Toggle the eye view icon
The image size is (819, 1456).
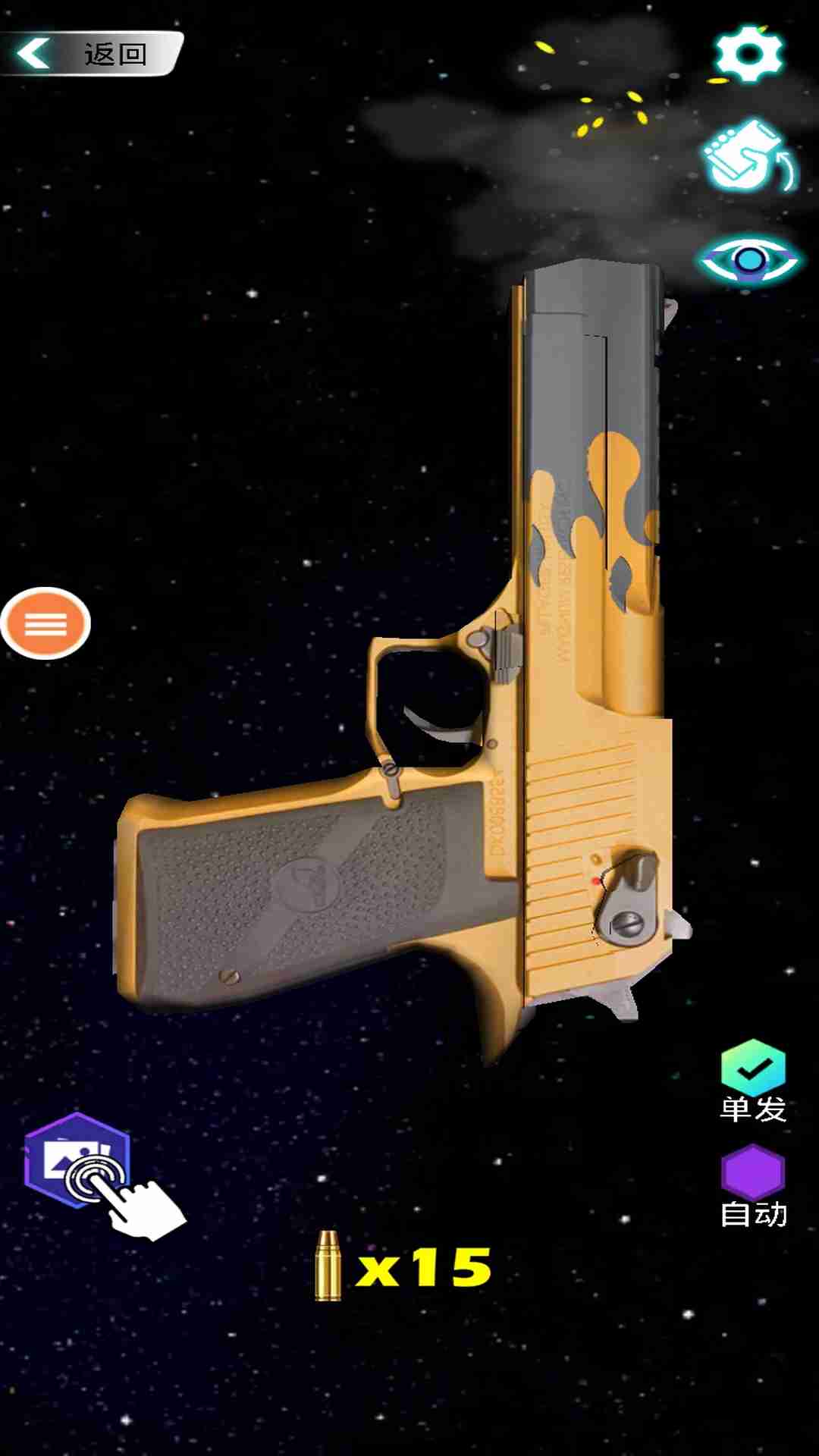tap(748, 260)
